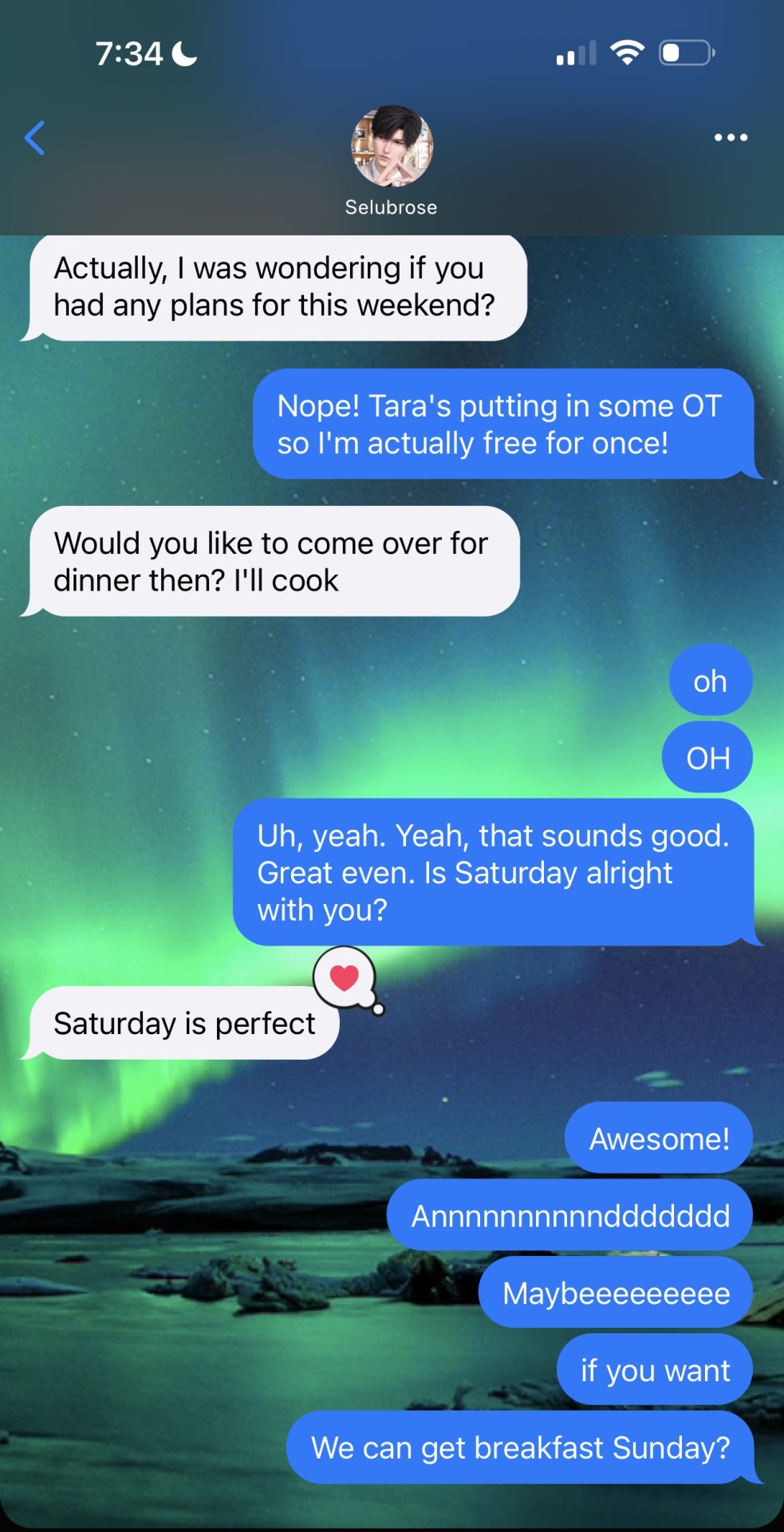This screenshot has width=784, height=1532.
Task: Open Selubrose's profile picture
Action: 392,147
